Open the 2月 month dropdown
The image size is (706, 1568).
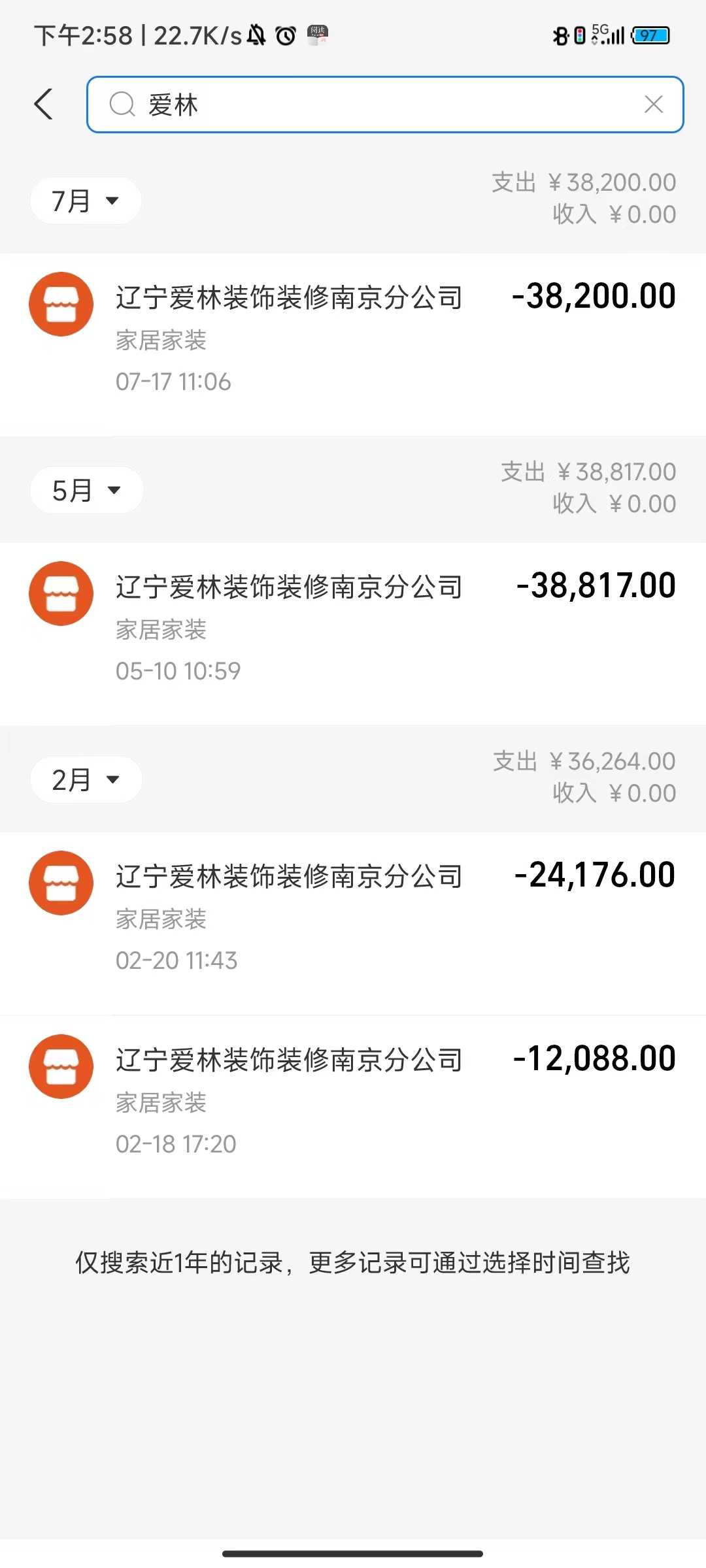(86, 779)
